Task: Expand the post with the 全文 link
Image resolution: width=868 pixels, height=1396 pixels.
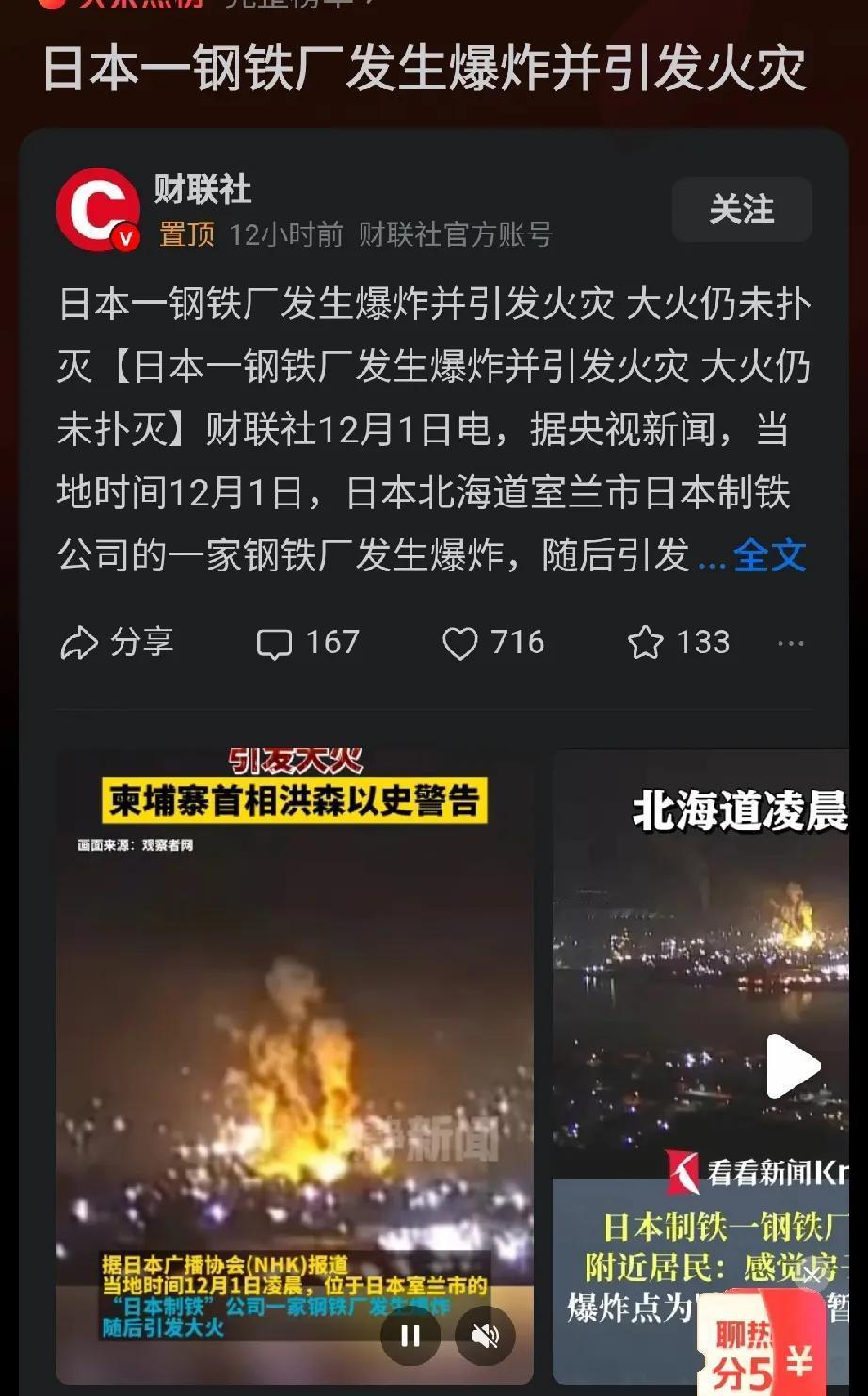Action: point(769,556)
